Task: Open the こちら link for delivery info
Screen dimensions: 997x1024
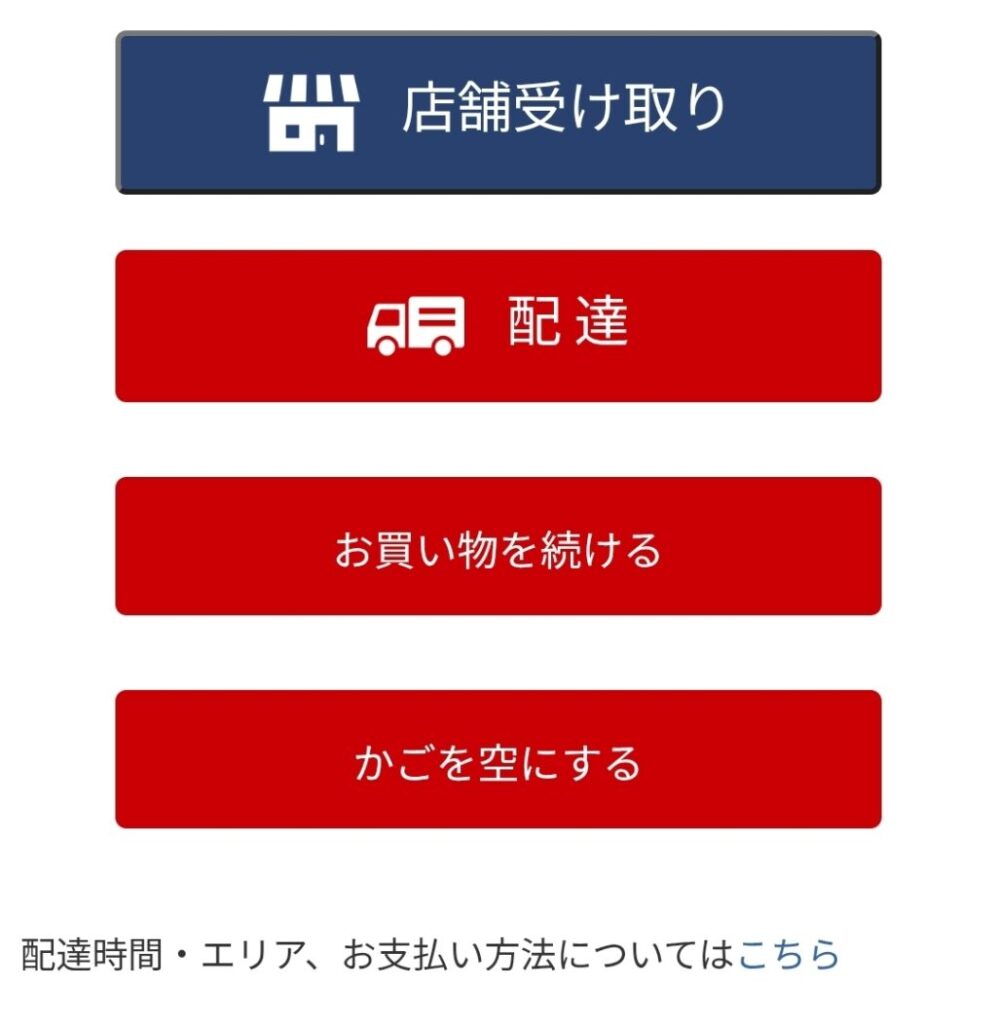Action: point(788,955)
